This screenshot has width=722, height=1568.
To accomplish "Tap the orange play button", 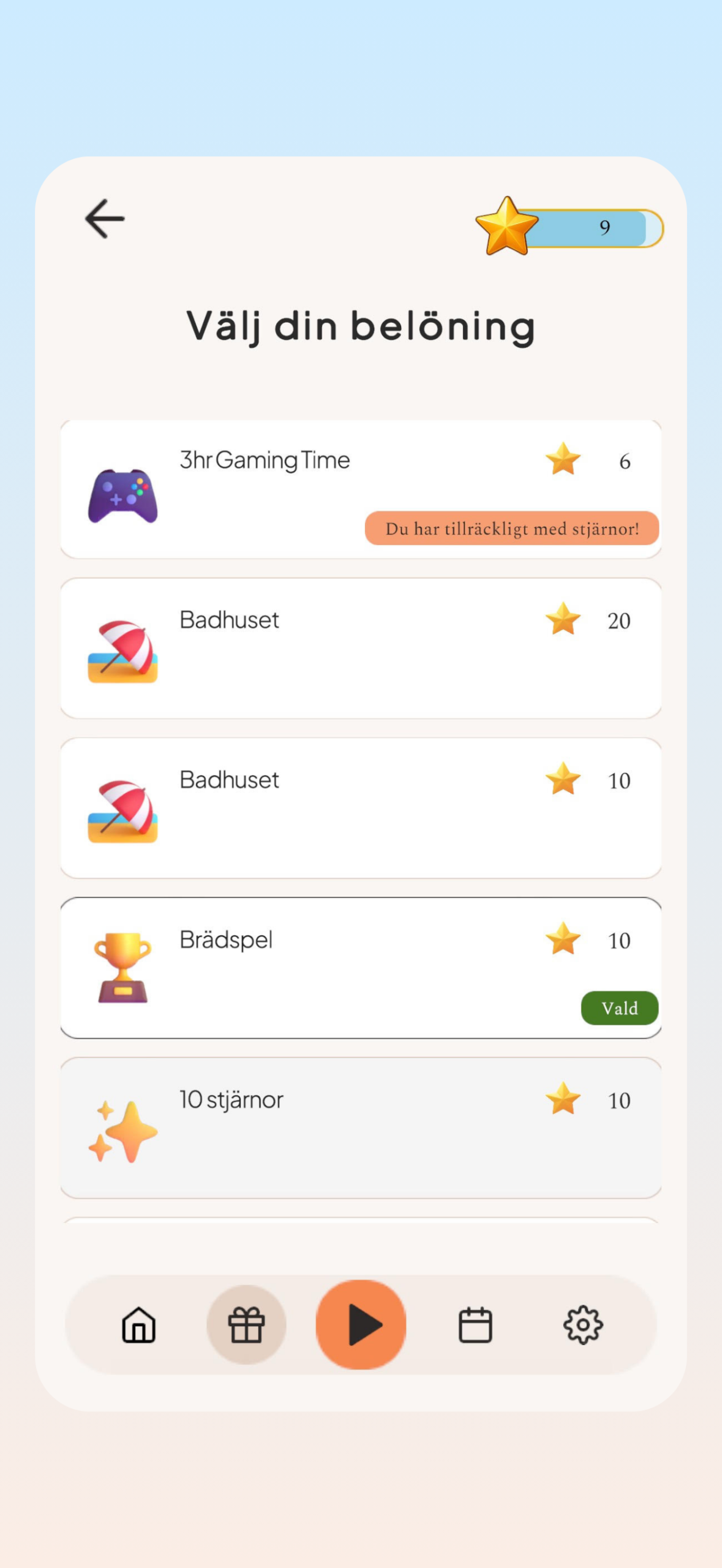I will click(361, 1325).
